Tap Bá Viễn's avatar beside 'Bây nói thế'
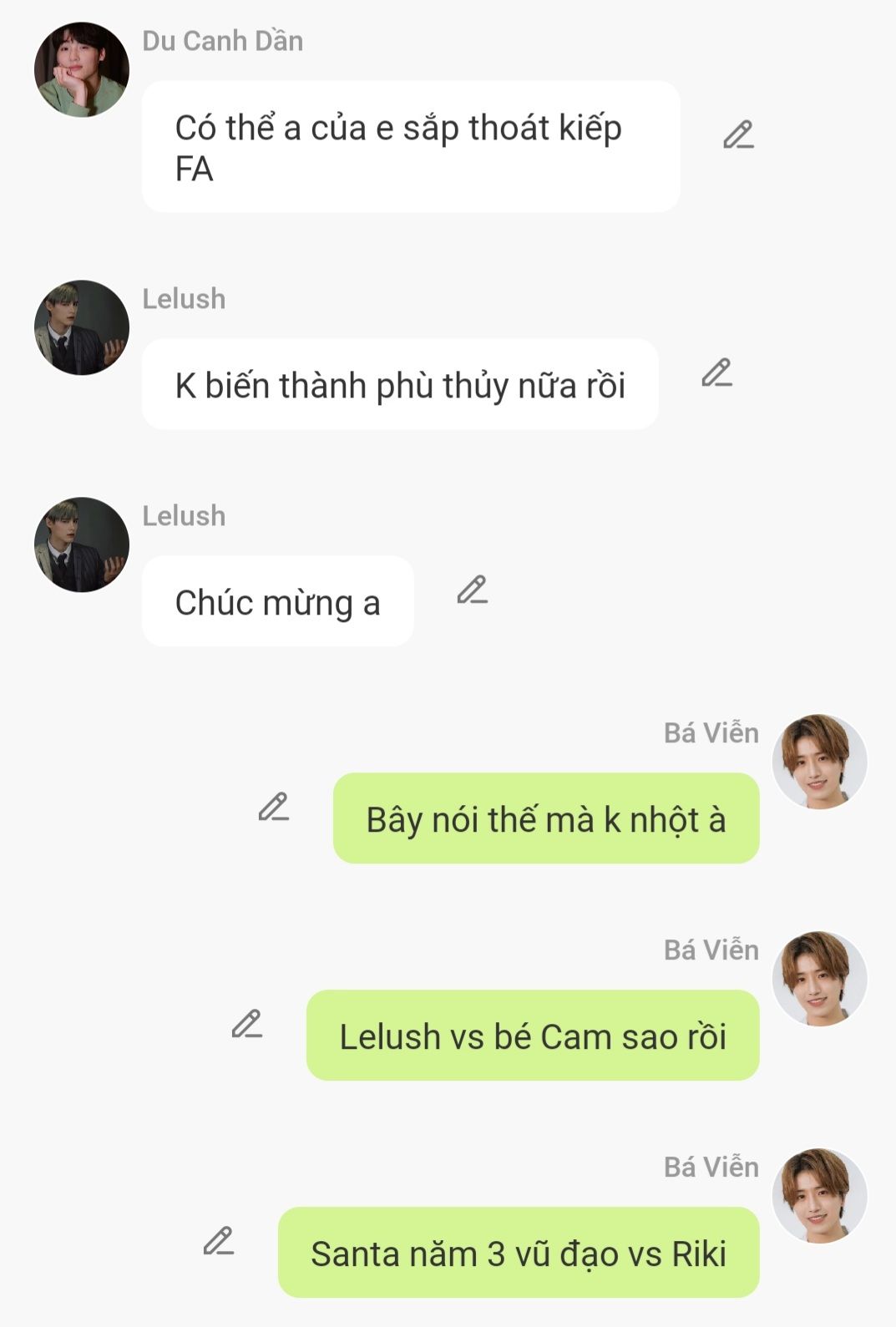The height and width of the screenshot is (1327, 896). [819, 762]
